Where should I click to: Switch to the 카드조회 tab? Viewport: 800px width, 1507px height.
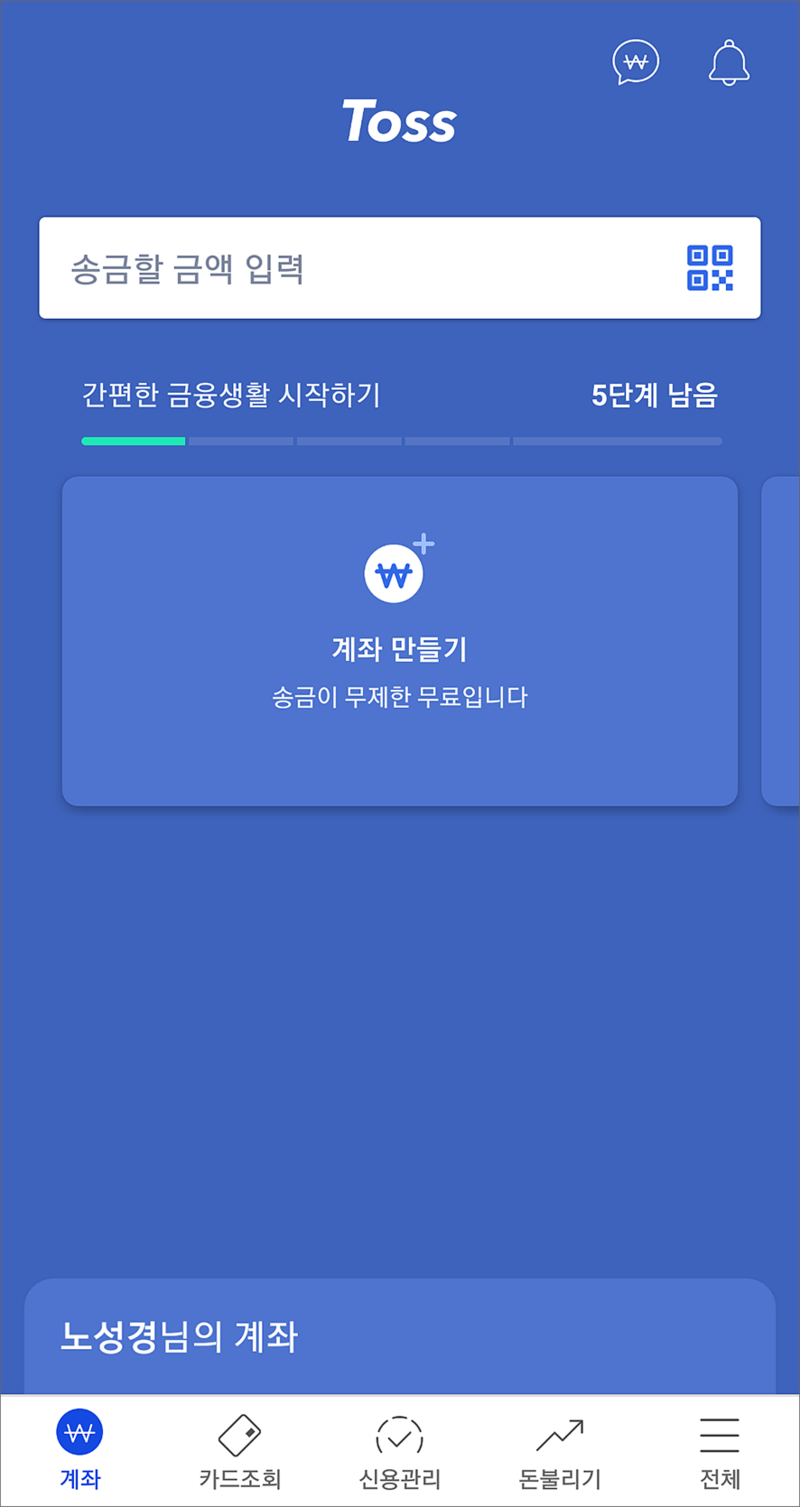point(240,1450)
